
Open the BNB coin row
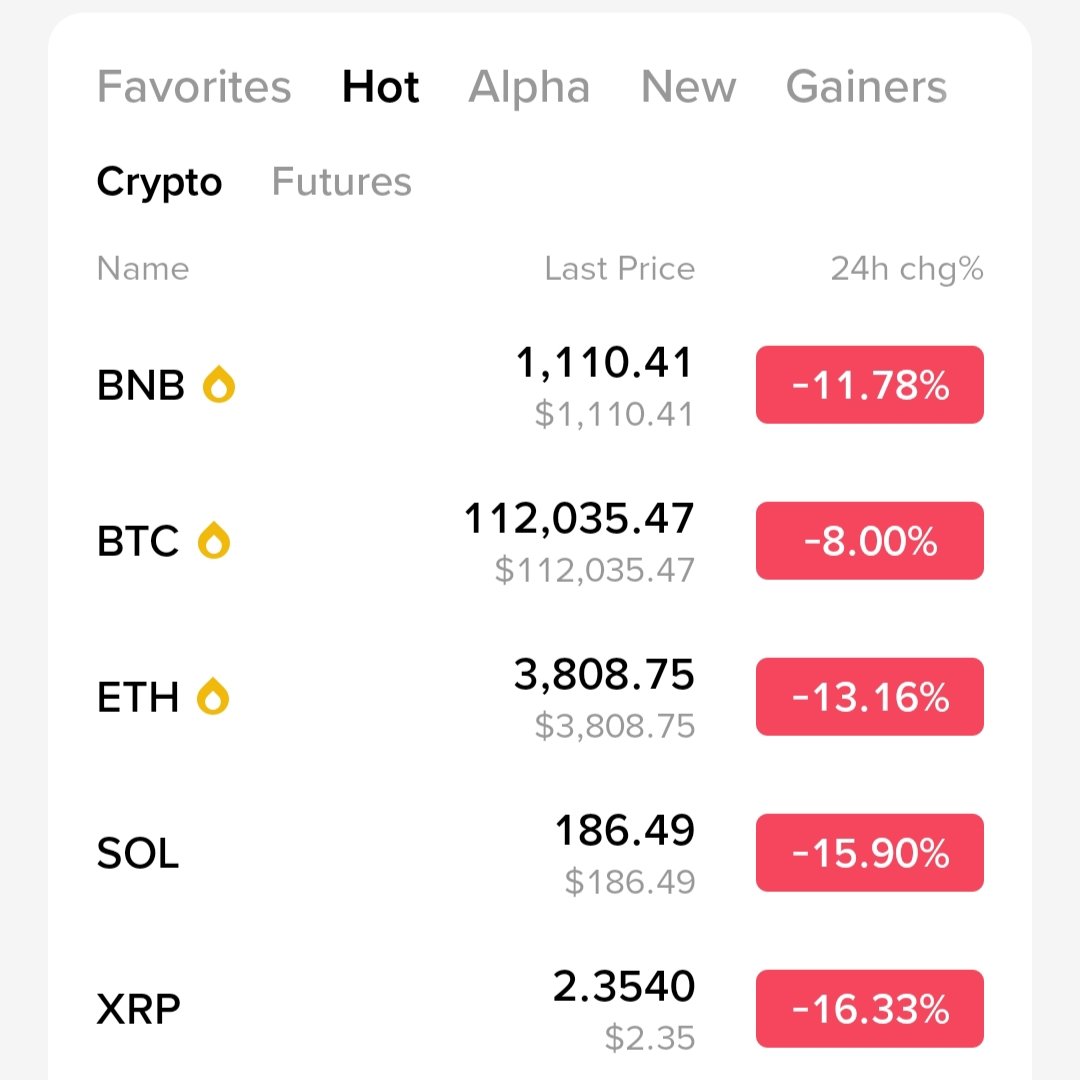(141, 385)
